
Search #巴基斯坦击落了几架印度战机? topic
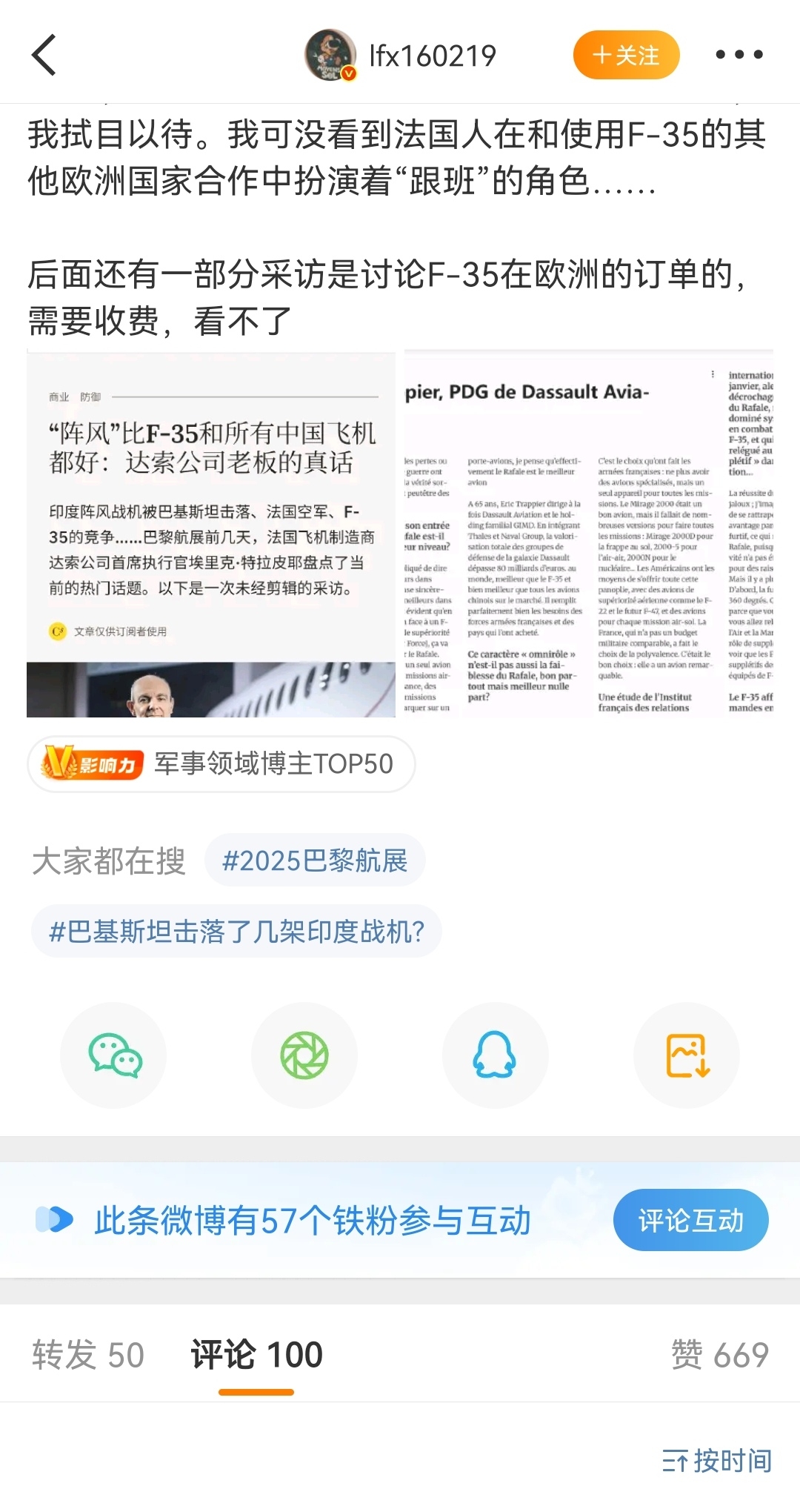[236, 931]
